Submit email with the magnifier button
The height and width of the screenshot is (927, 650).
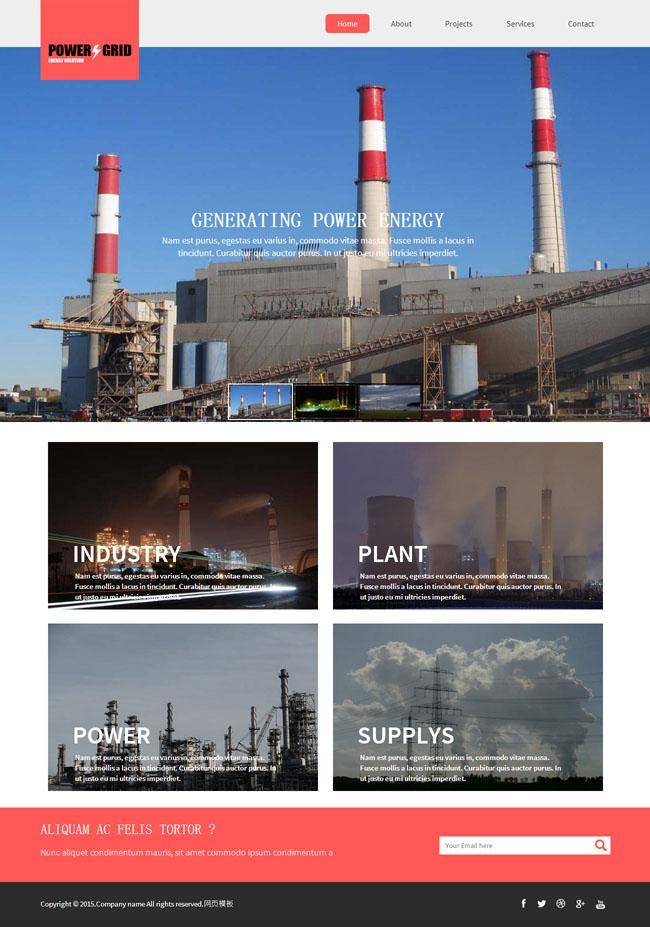pos(601,846)
